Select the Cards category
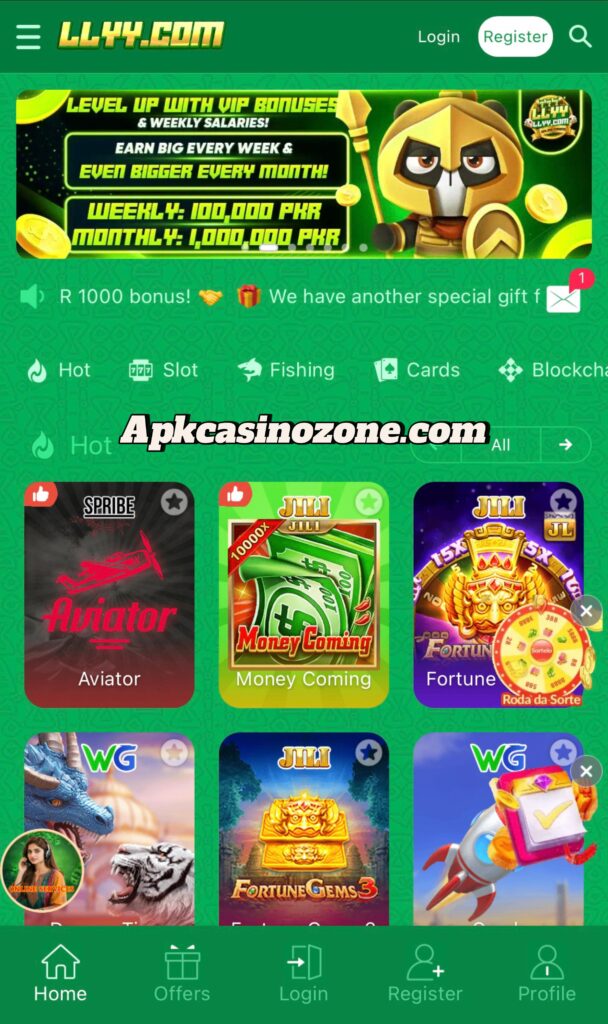This screenshot has width=608, height=1024. coord(417,370)
